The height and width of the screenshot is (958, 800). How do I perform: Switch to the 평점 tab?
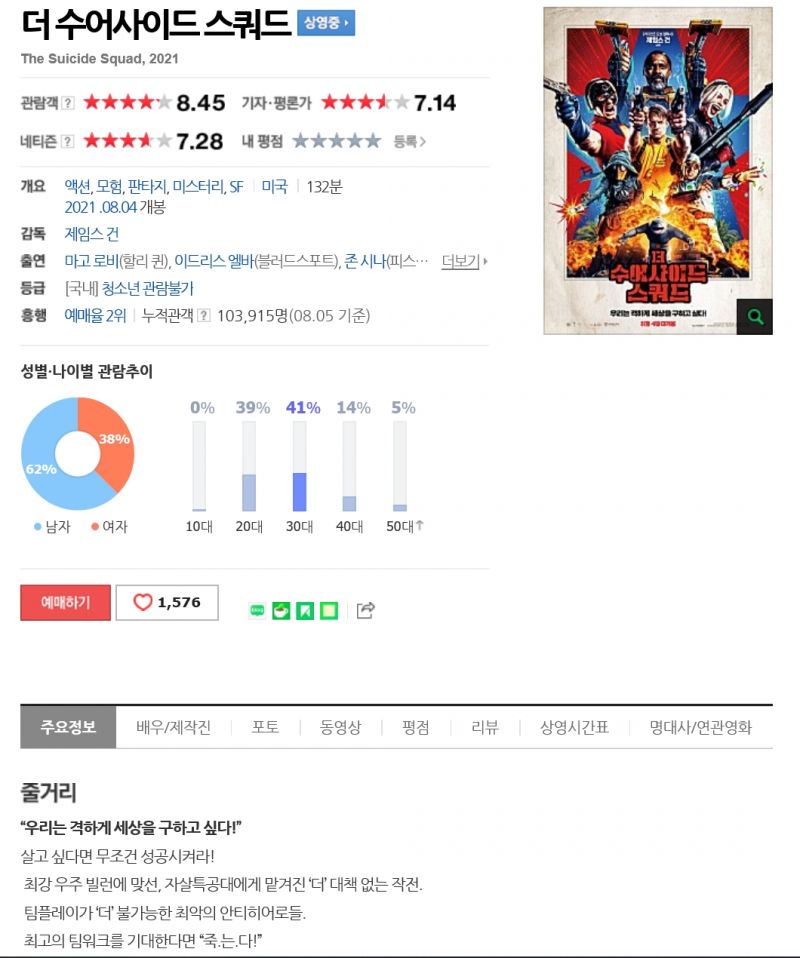click(416, 727)
